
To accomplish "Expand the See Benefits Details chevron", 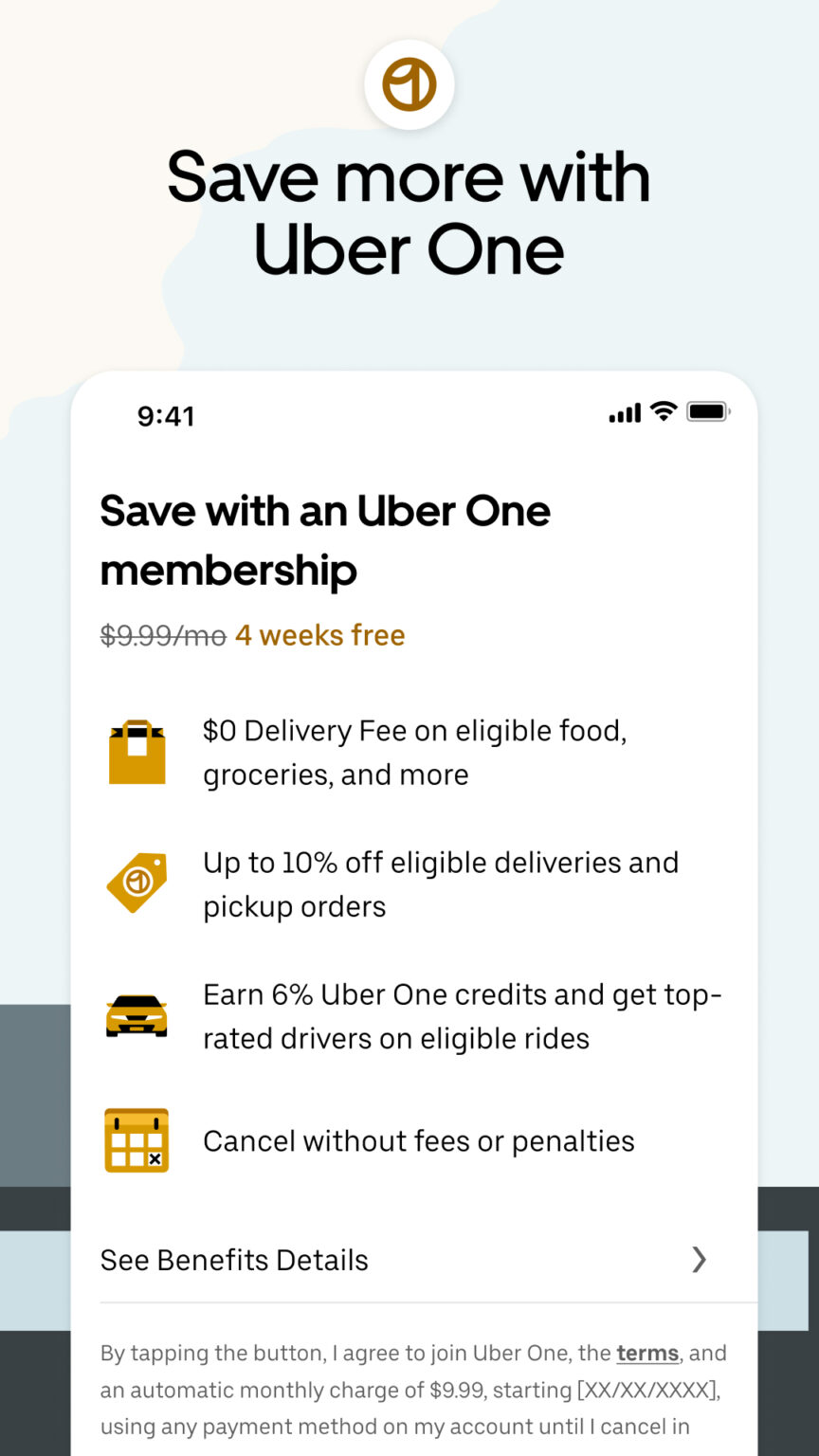I will point(700,1260).
